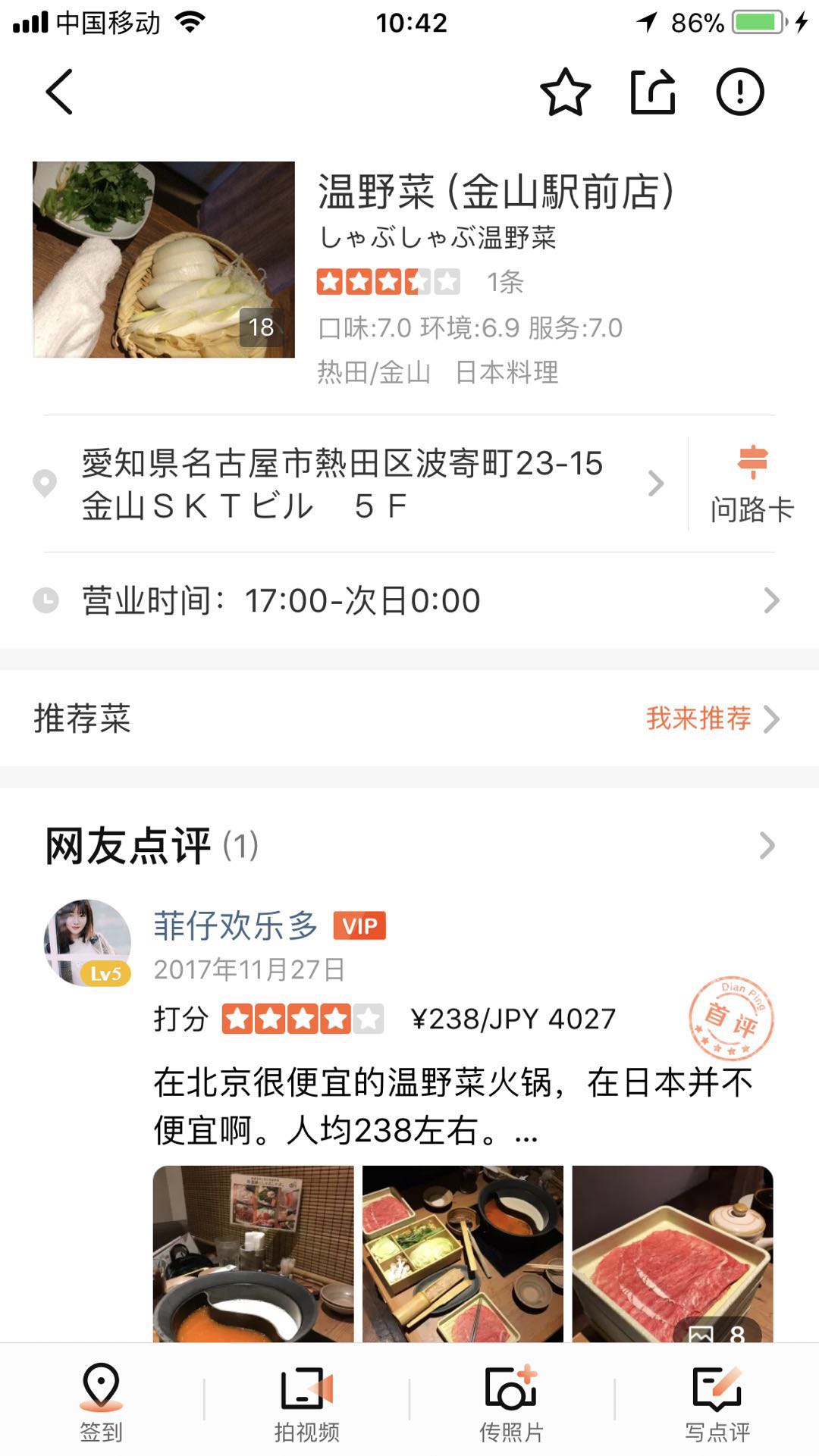The height and width of the screenshot is (1456, 819).
Task: Open reviewer 菲仔欢乐多's profile
Action: (x=234, y=926)
